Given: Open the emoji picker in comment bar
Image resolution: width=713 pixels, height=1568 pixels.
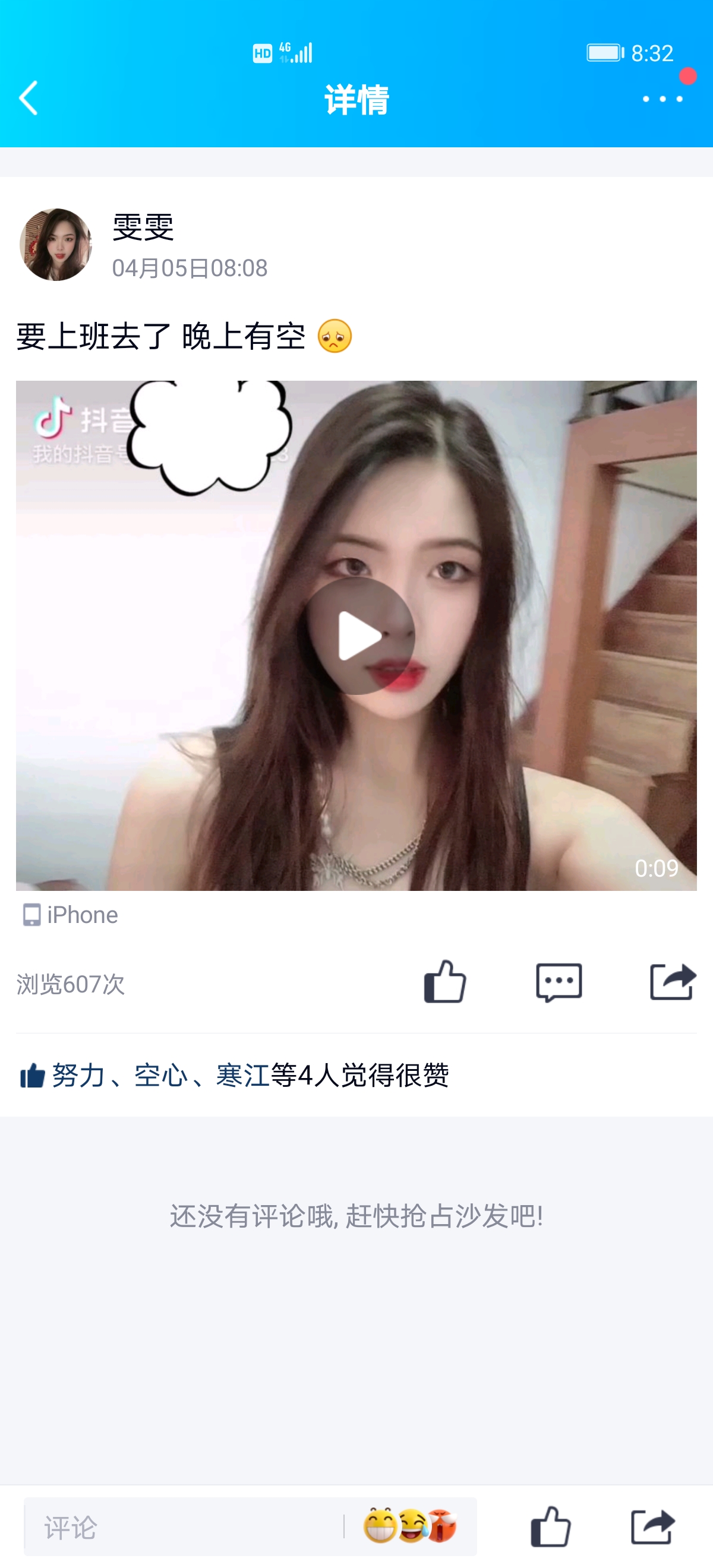Looking at the screenshot, I should coord(410,1526).
